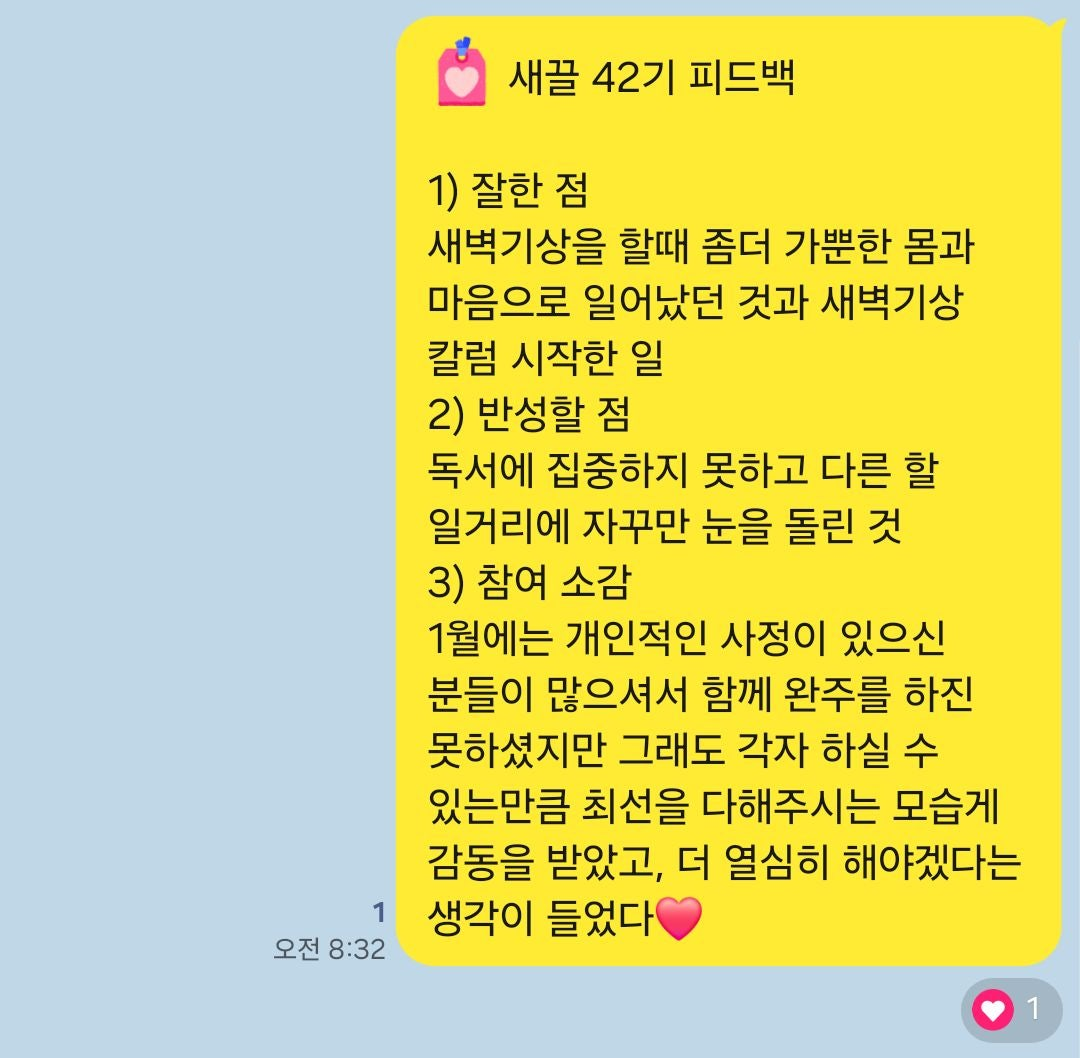Tap the heart reaction chip below the message
The height and width of the screenshot is (1058, 1080).
[x=1010, y=1010]
